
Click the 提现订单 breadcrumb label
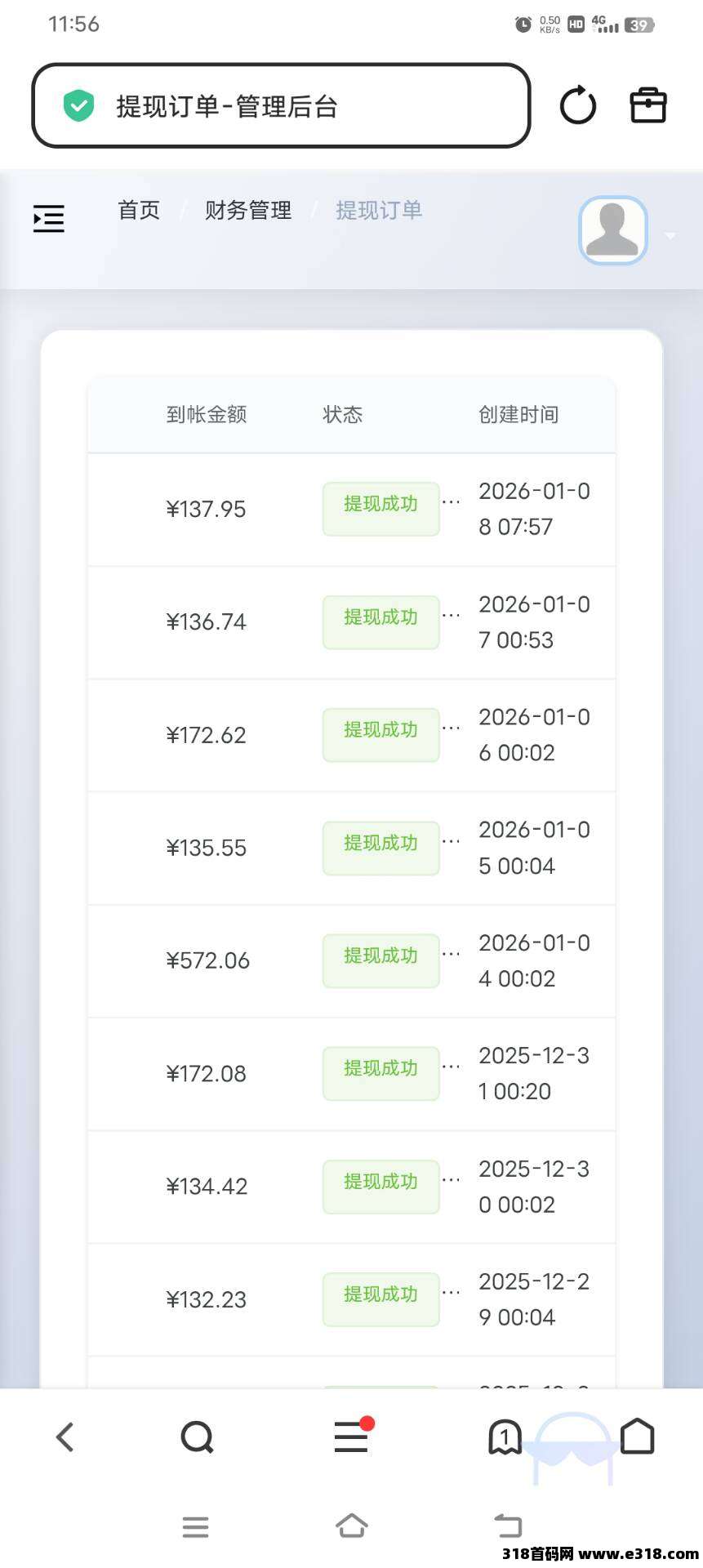click(378, 211)
